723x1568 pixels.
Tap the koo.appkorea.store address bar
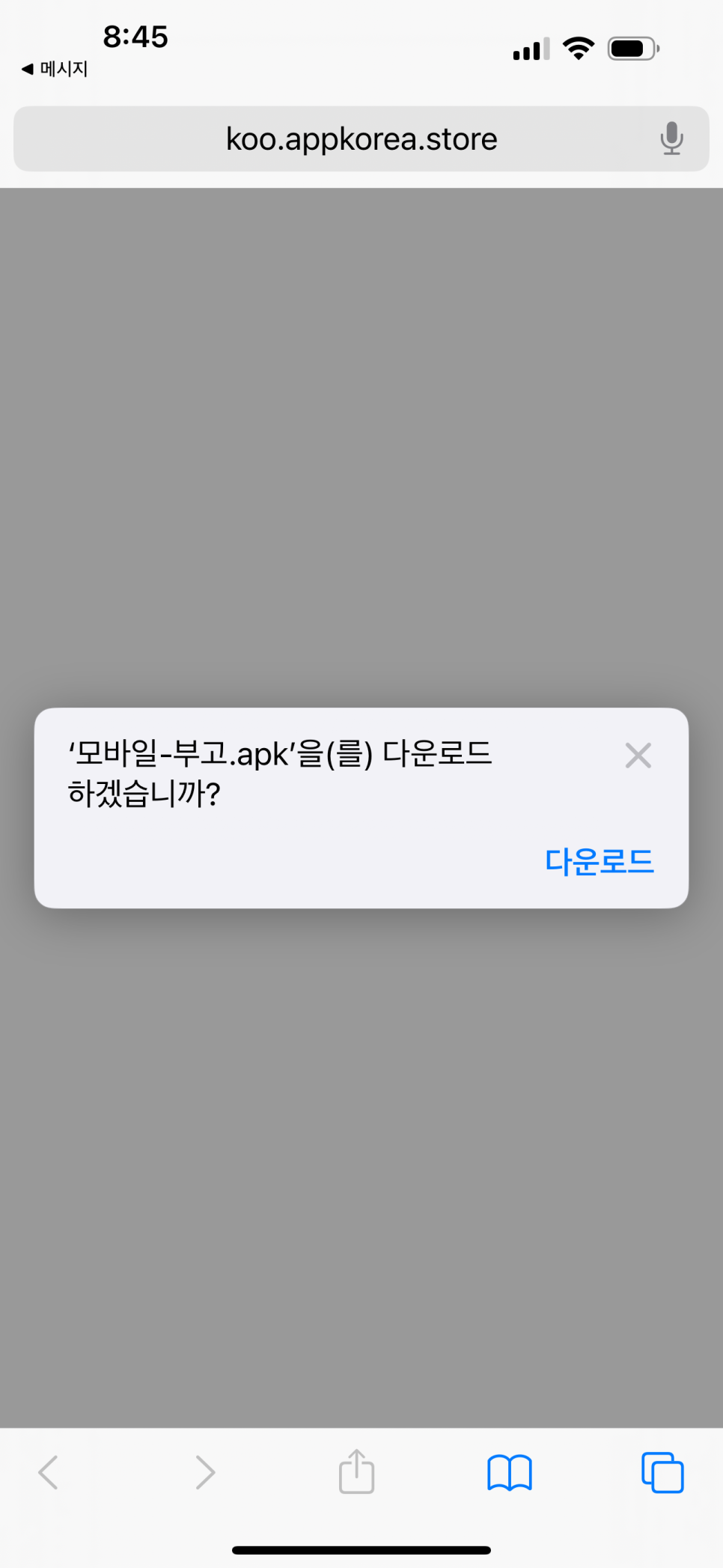pos(361,139)
